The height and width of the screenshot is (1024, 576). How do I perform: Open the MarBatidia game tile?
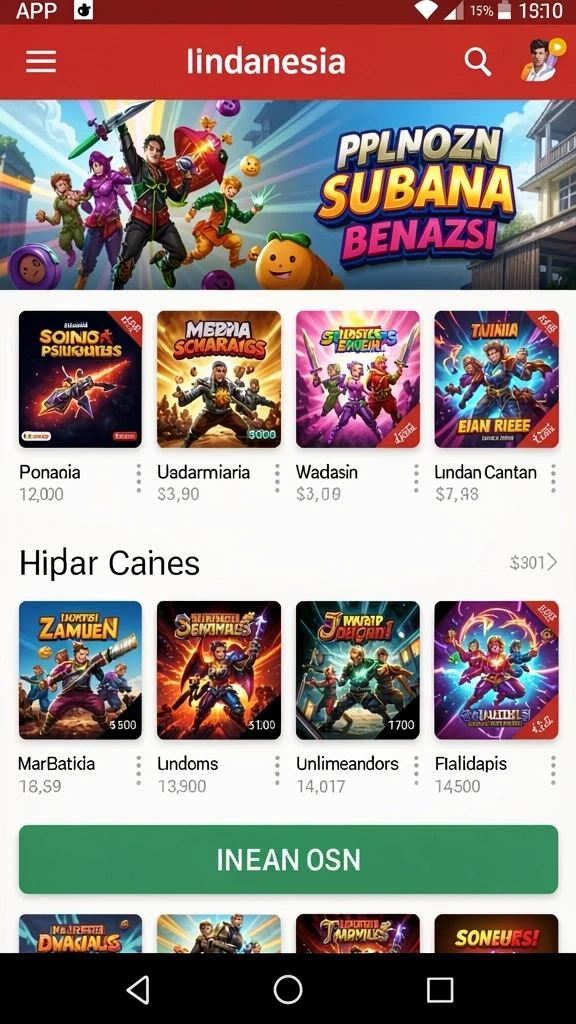pos(80,670)
